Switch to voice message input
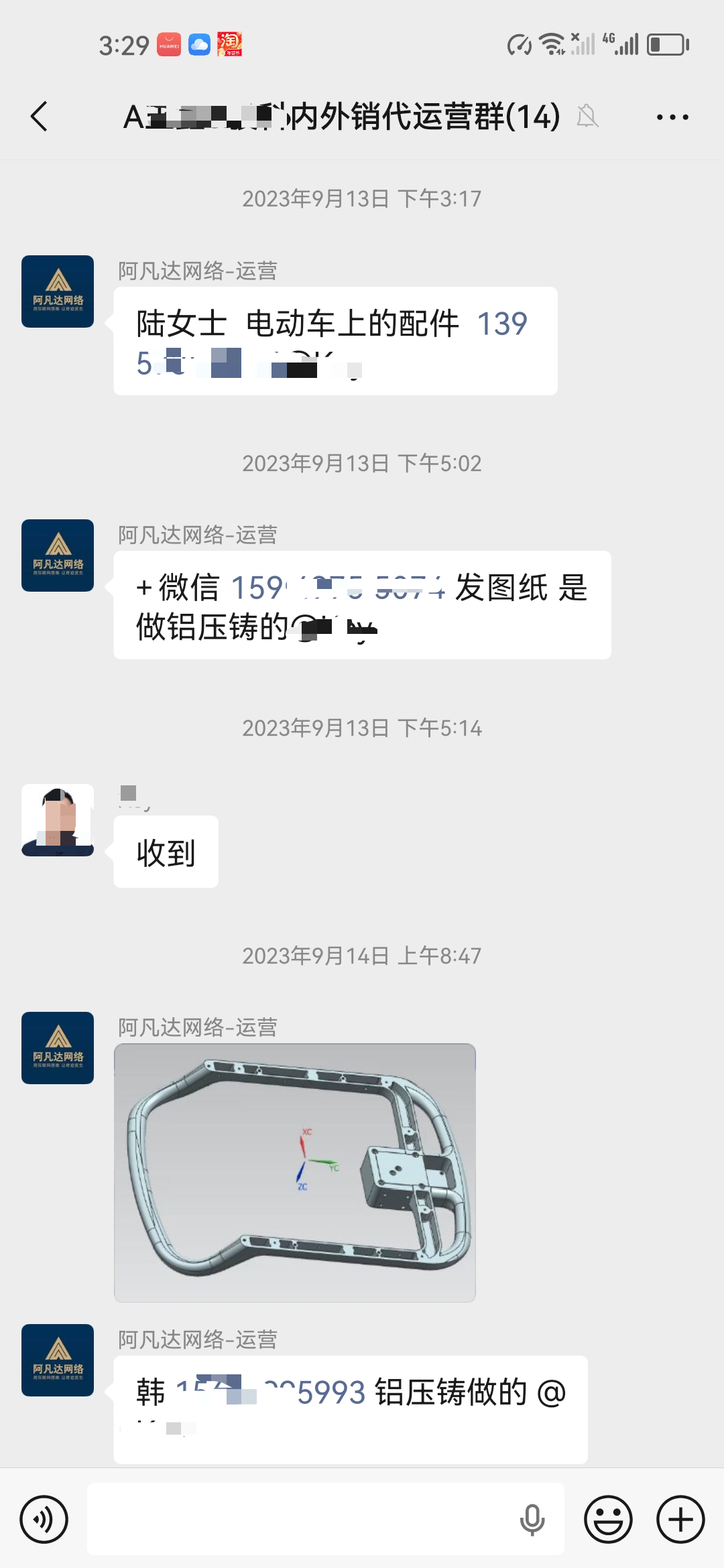This screenshot has width=724, height=1568. click(x=44, y=1519)
